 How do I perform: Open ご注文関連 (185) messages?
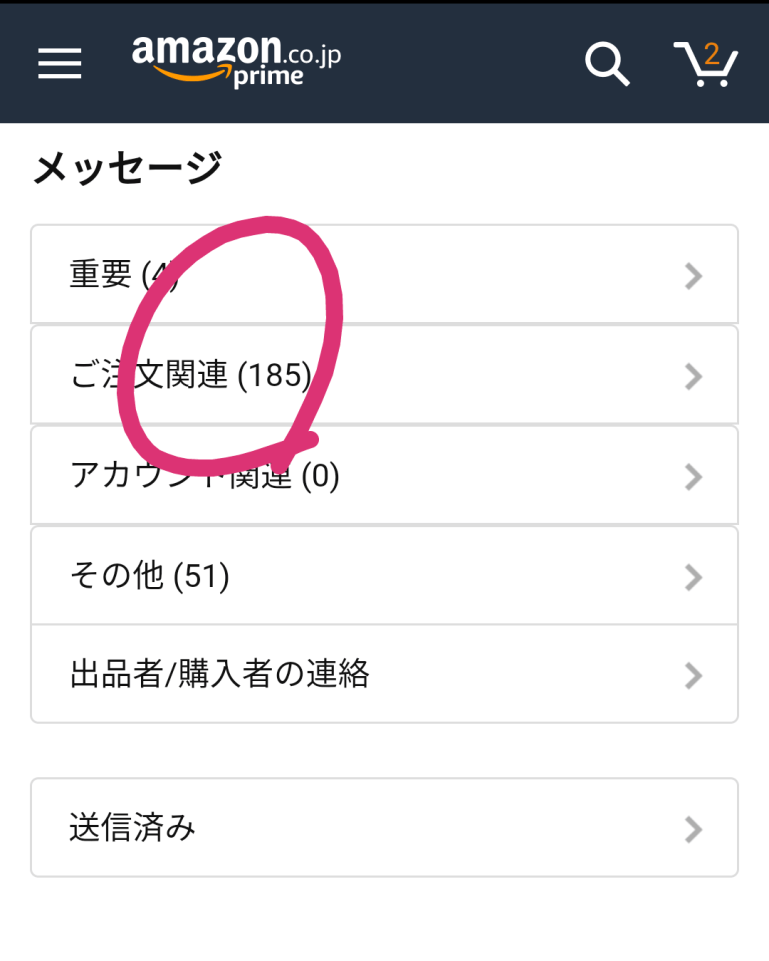384,375
